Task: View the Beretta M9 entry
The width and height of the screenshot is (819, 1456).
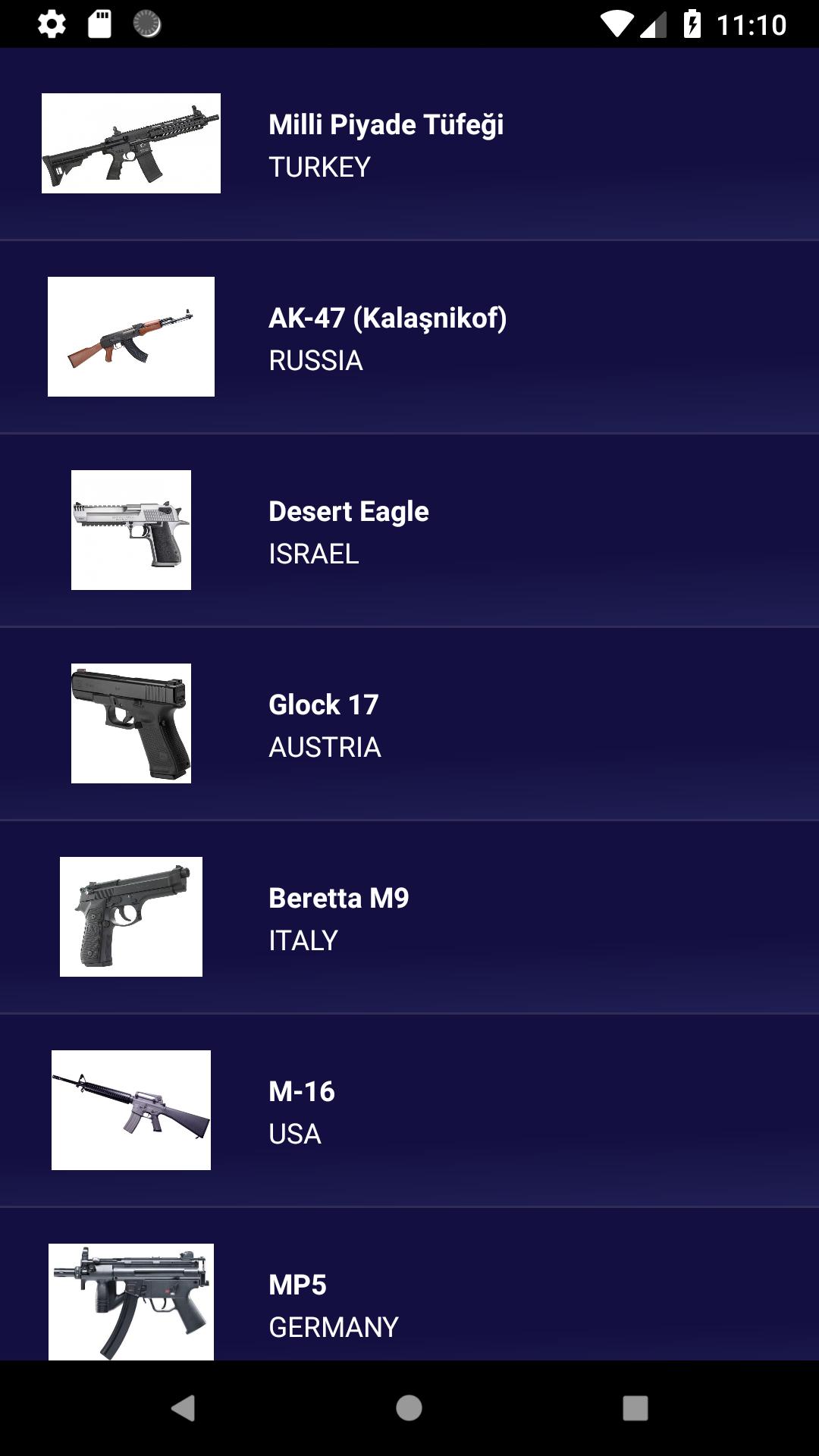Action: point(409,918)
